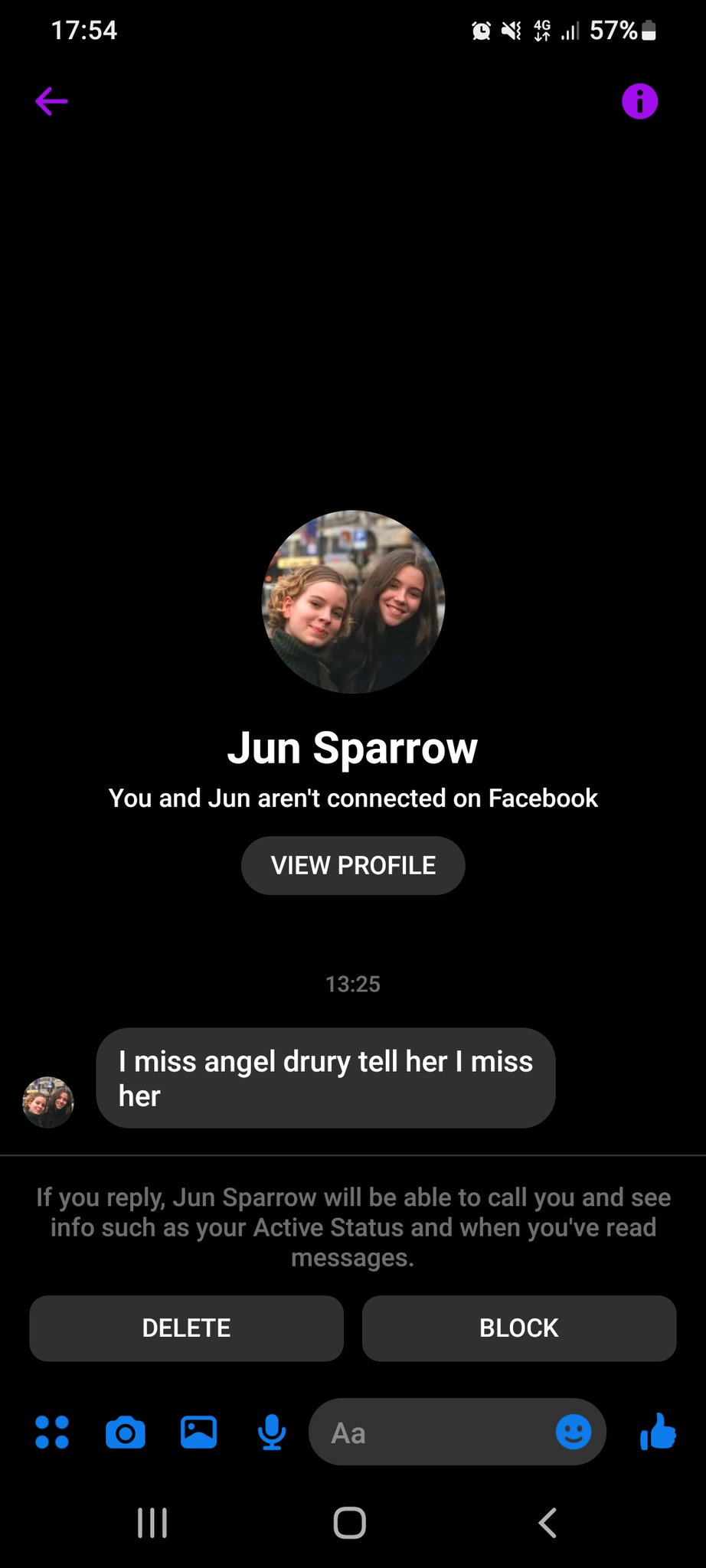The width and height of the screenshot is (706, 1568).
Task: View Jun Sparrow's profile
Action: [353, 865]
